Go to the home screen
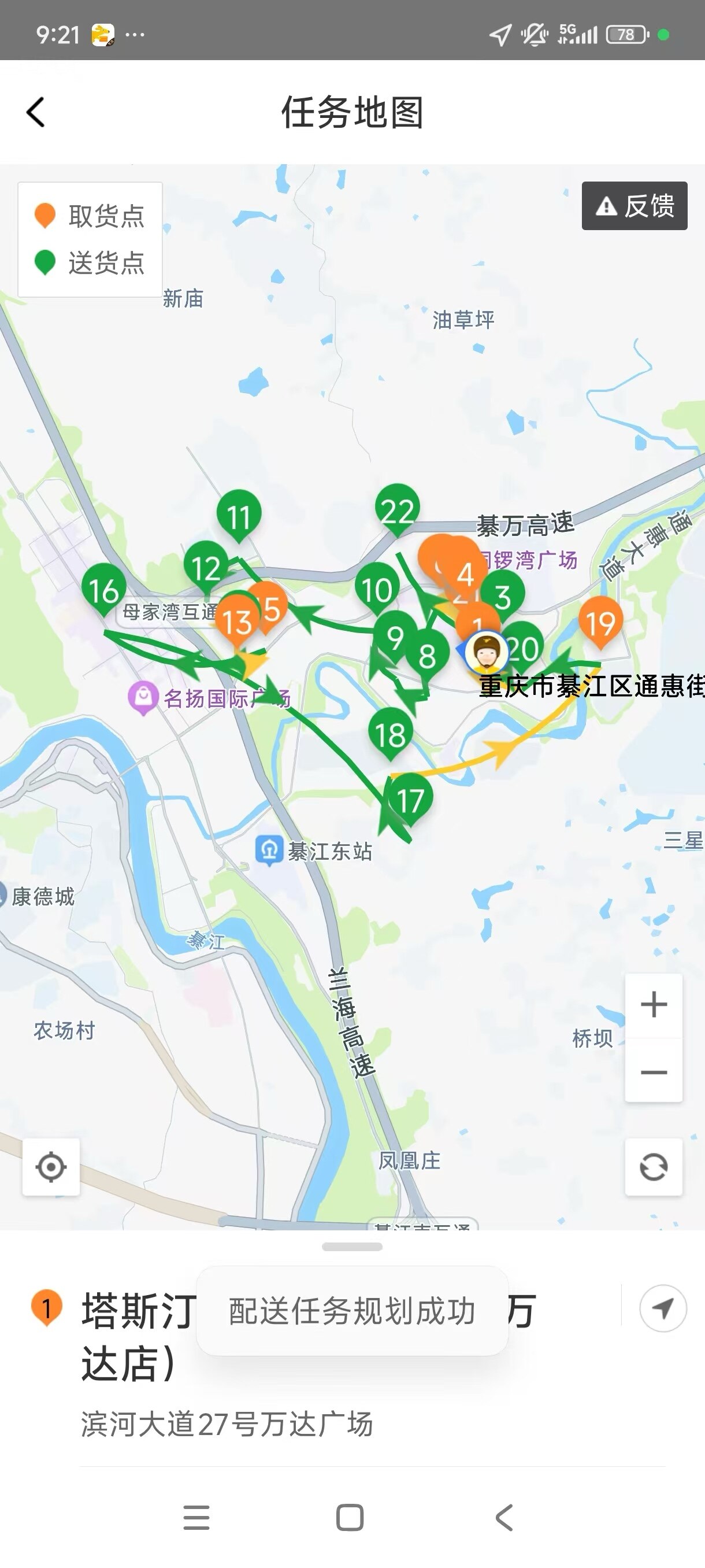The height and width of the screenshot is (1568, 705). pyautogui.click(x=350, y=1518)
